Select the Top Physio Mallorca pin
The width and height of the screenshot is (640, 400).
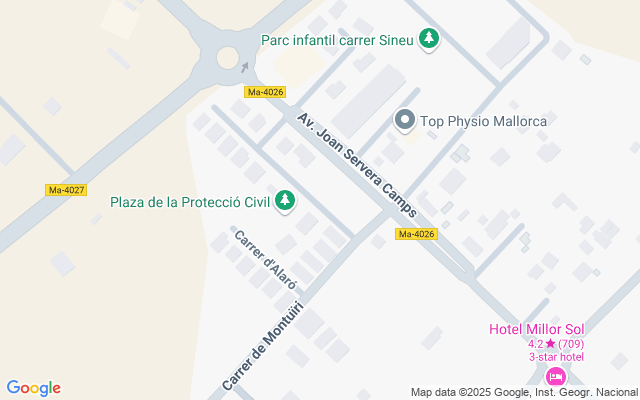[405, 121]
